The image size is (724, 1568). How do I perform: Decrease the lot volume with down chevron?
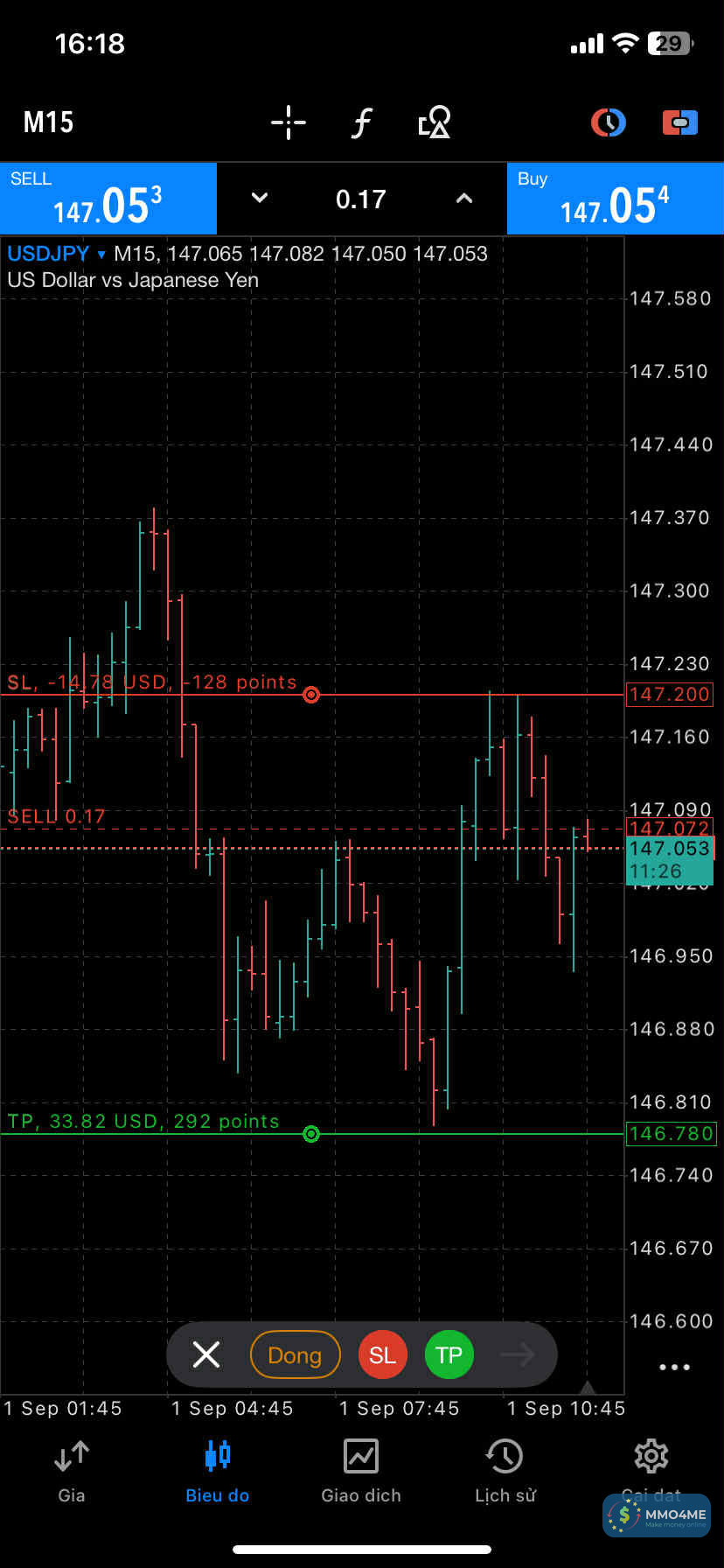coord(259,199)
